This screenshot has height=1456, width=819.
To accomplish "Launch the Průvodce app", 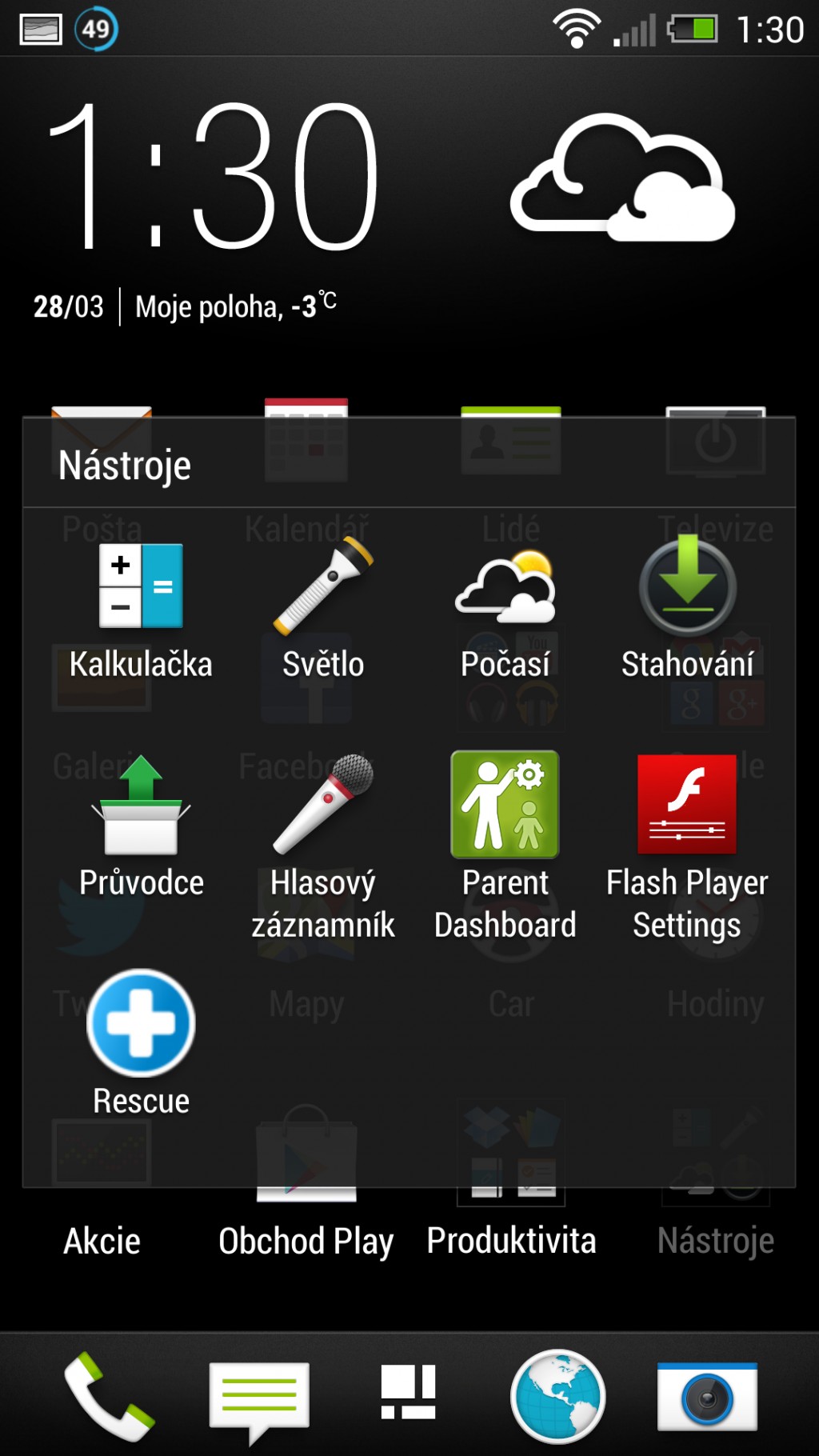I will click(141, 828).
